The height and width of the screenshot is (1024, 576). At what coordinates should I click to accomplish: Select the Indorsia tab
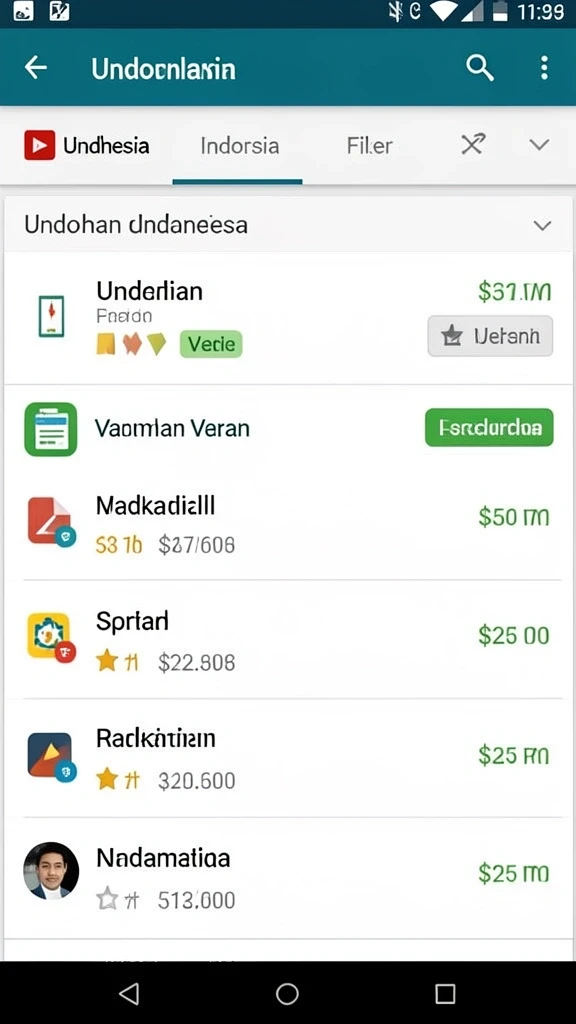240,145
